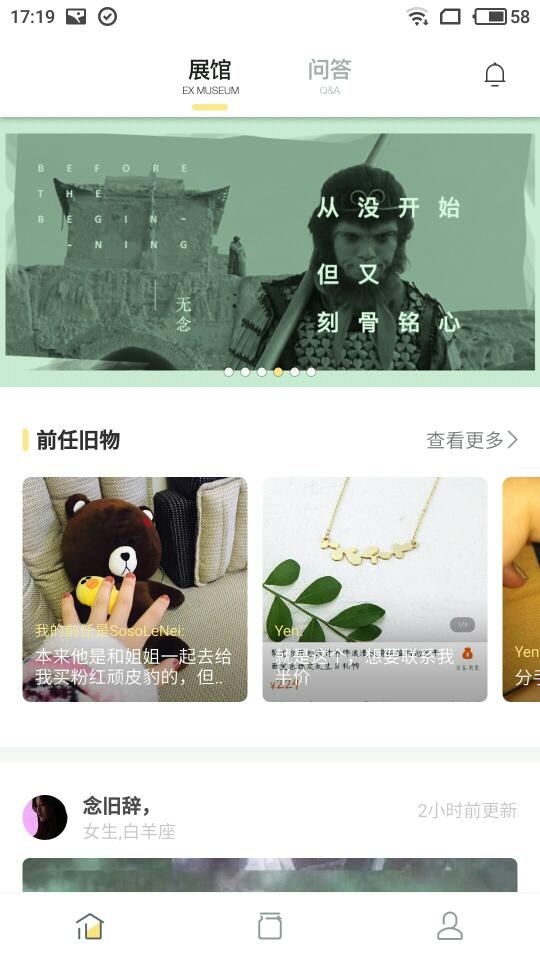Jump to the first banner page dot

(228, 372)
